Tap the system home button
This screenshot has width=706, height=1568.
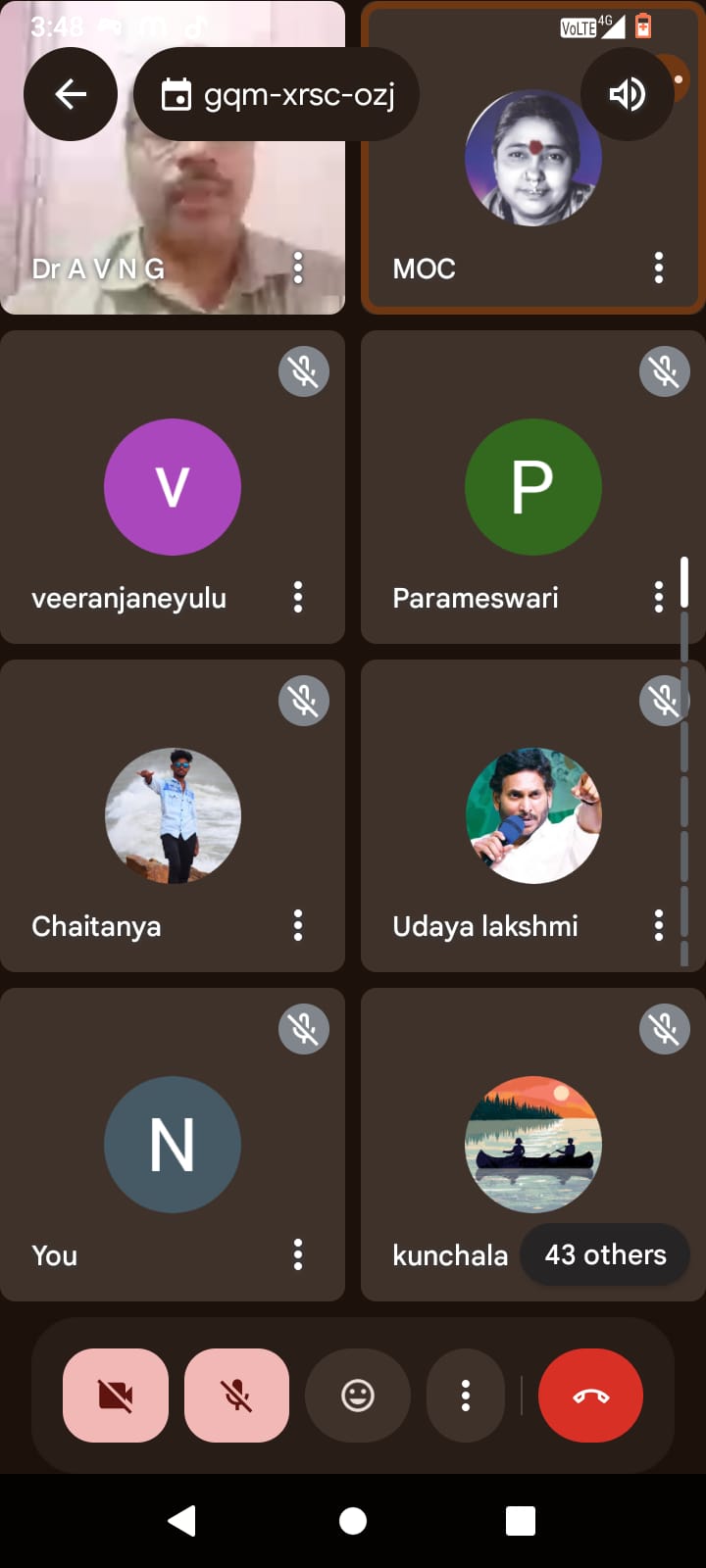353,1521
